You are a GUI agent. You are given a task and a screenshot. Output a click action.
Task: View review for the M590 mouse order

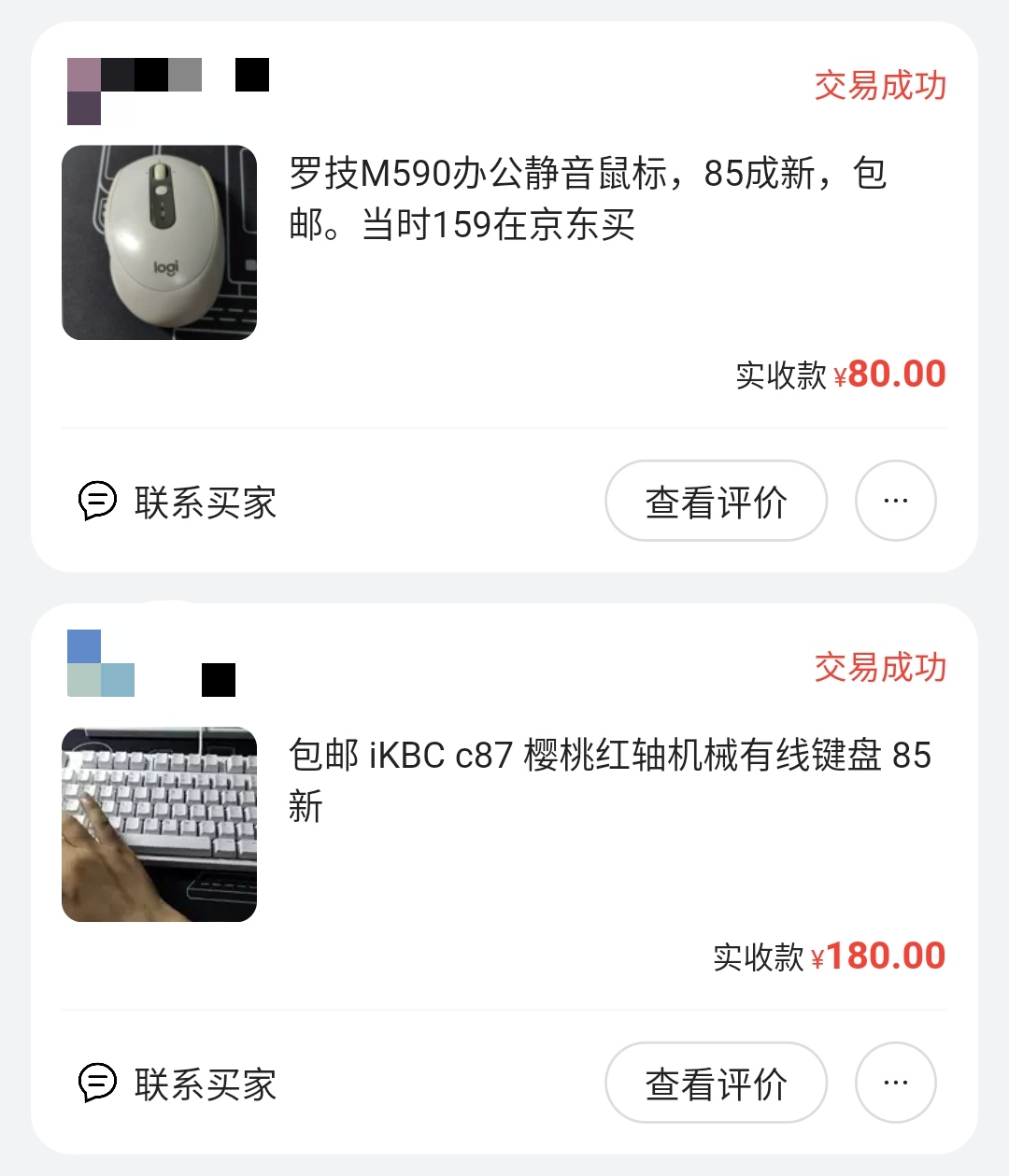[x=716, y=502]
